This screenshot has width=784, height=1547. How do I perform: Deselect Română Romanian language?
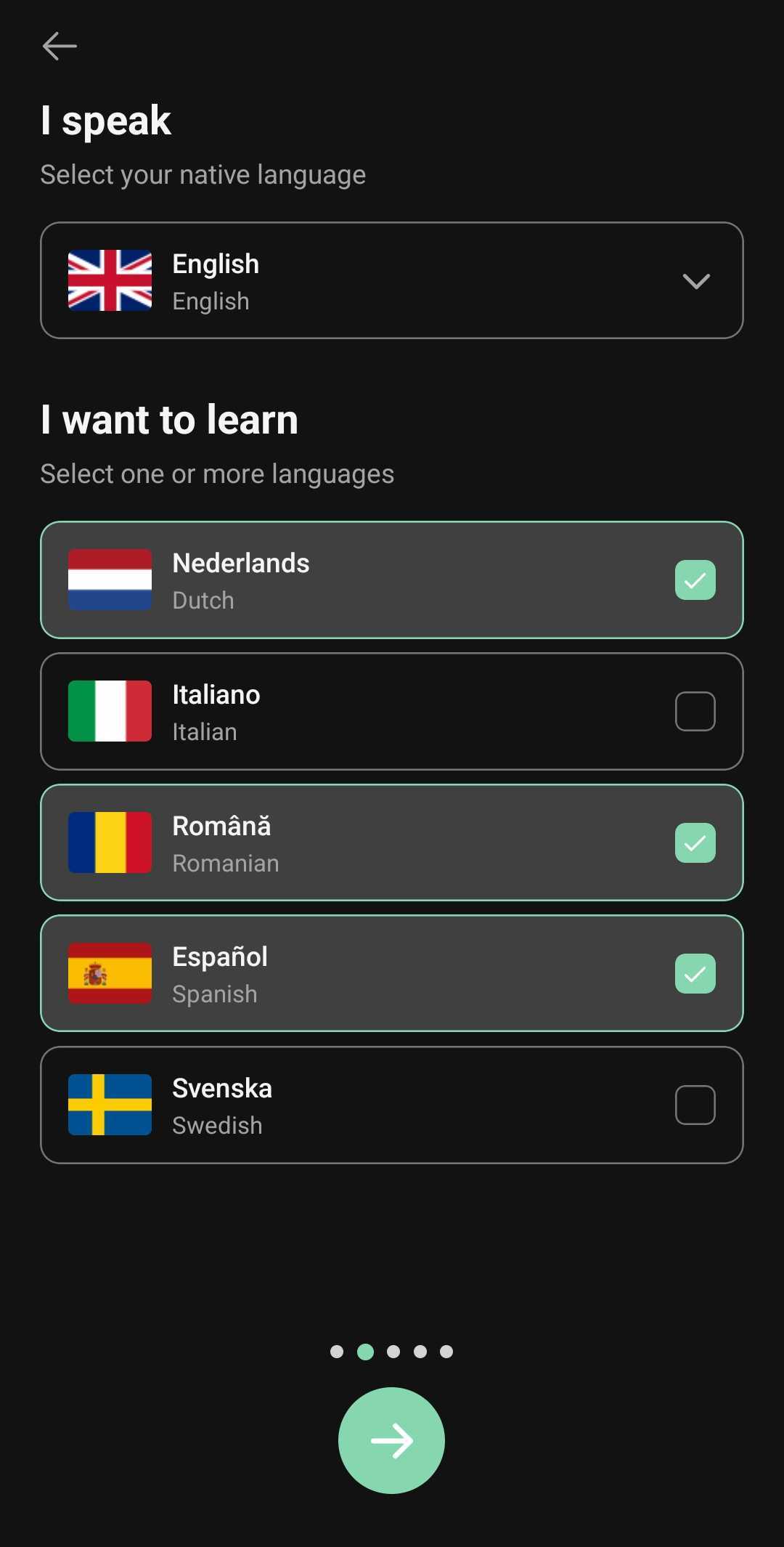(695, 842)
